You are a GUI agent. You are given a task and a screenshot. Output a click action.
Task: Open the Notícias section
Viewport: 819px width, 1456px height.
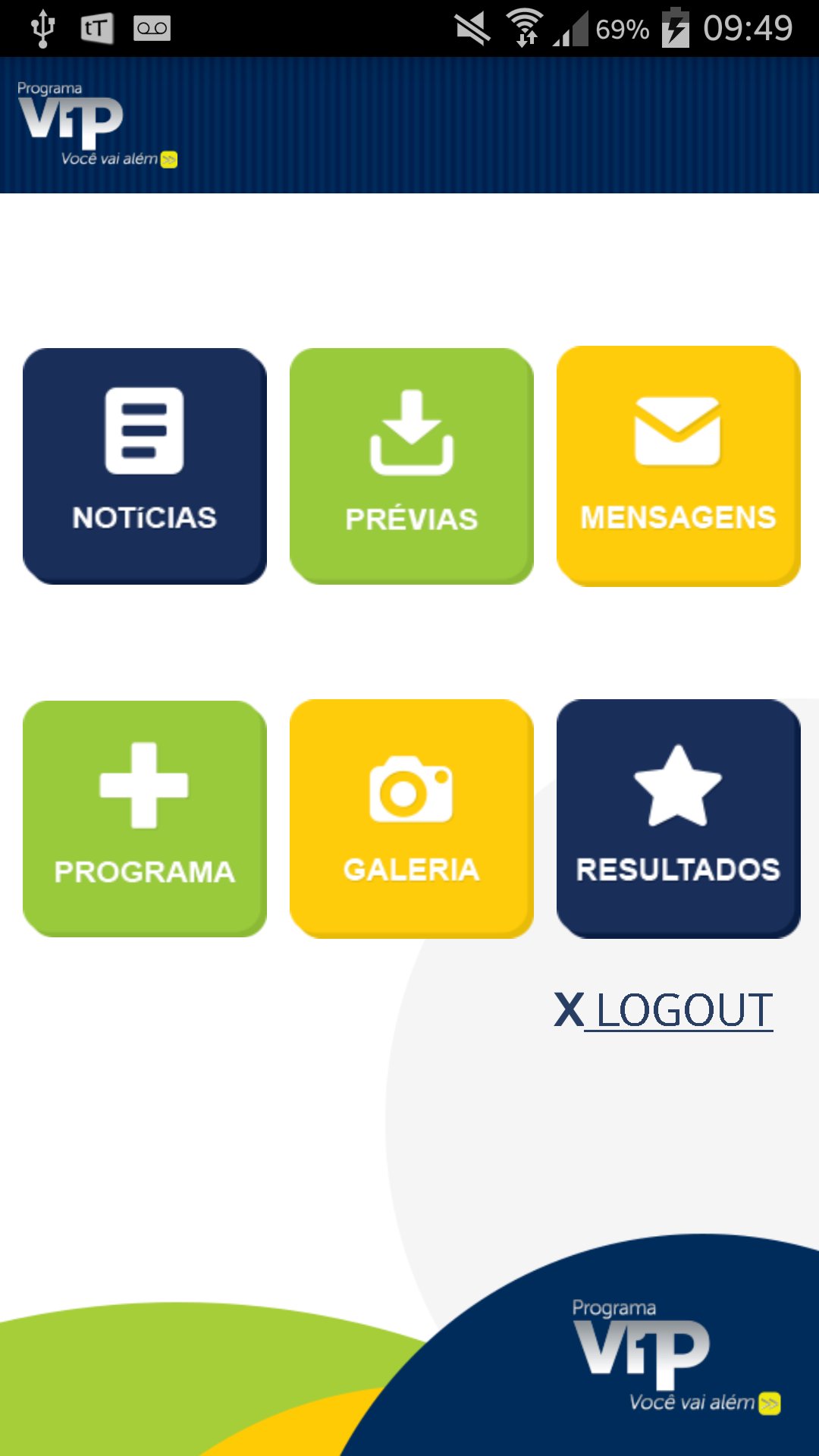click(x=143, y=465)
